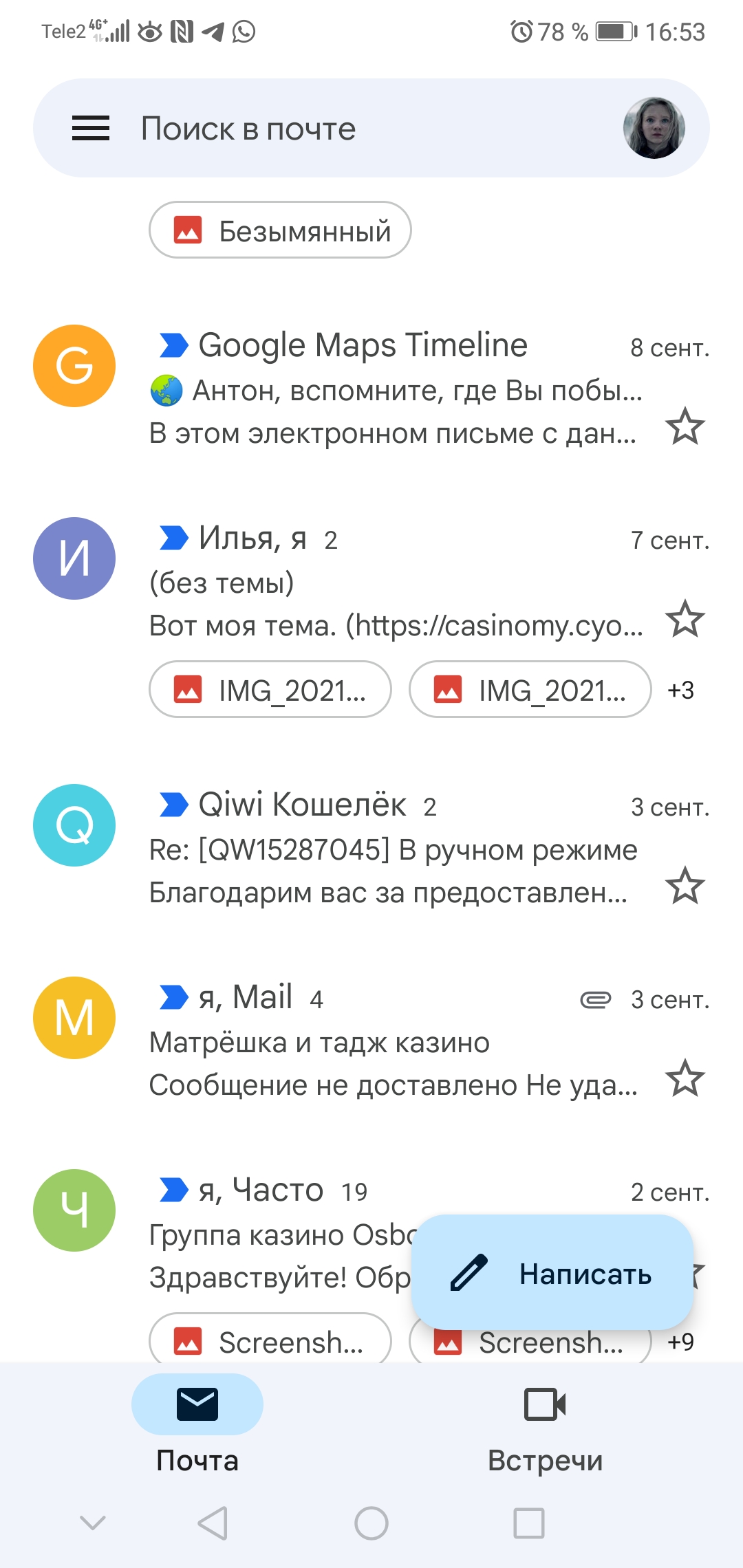743x1568 pixels.
Task: Star the email thread from Илья
Action: coord(685,619)
